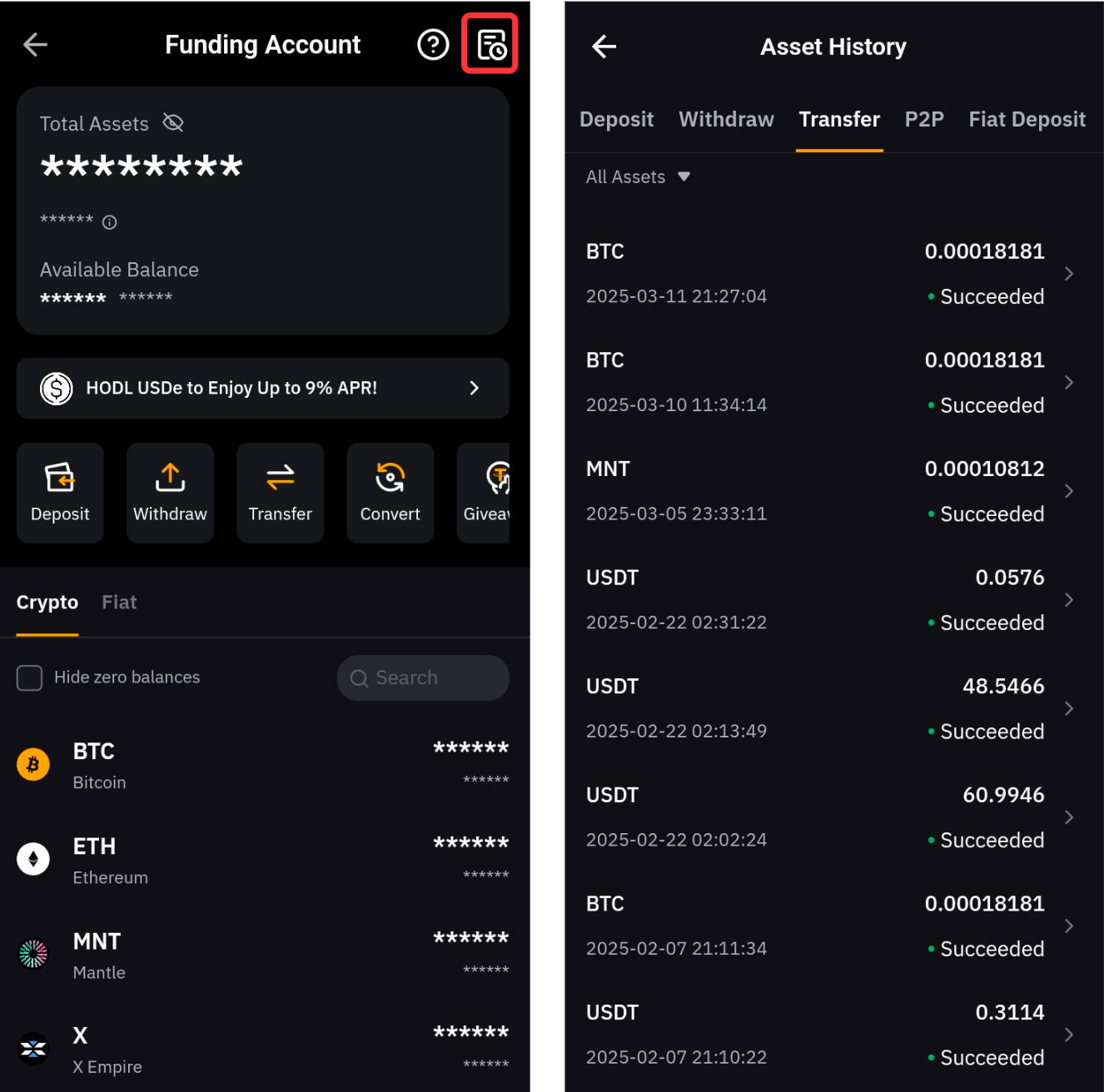
Task: Check Hide zero balances box
Action: [x=30, y=678]
